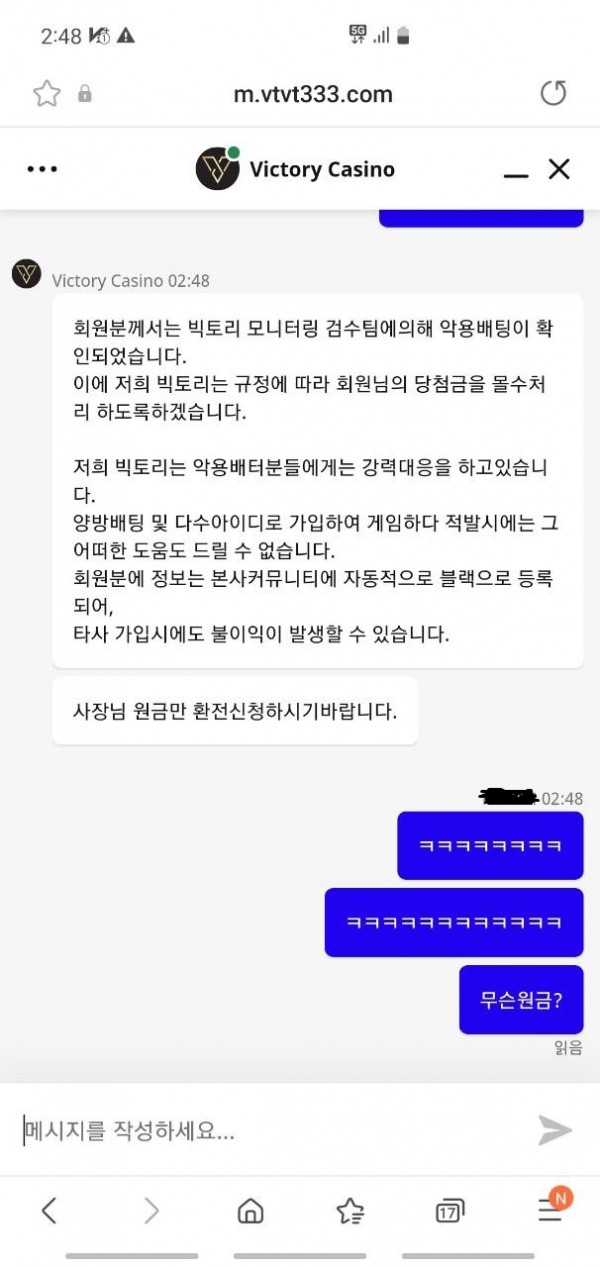Image resolution: width=600 pixels, height=1267 pixels.
Task: Go forward to the next page
Action: click(151, 1211)
